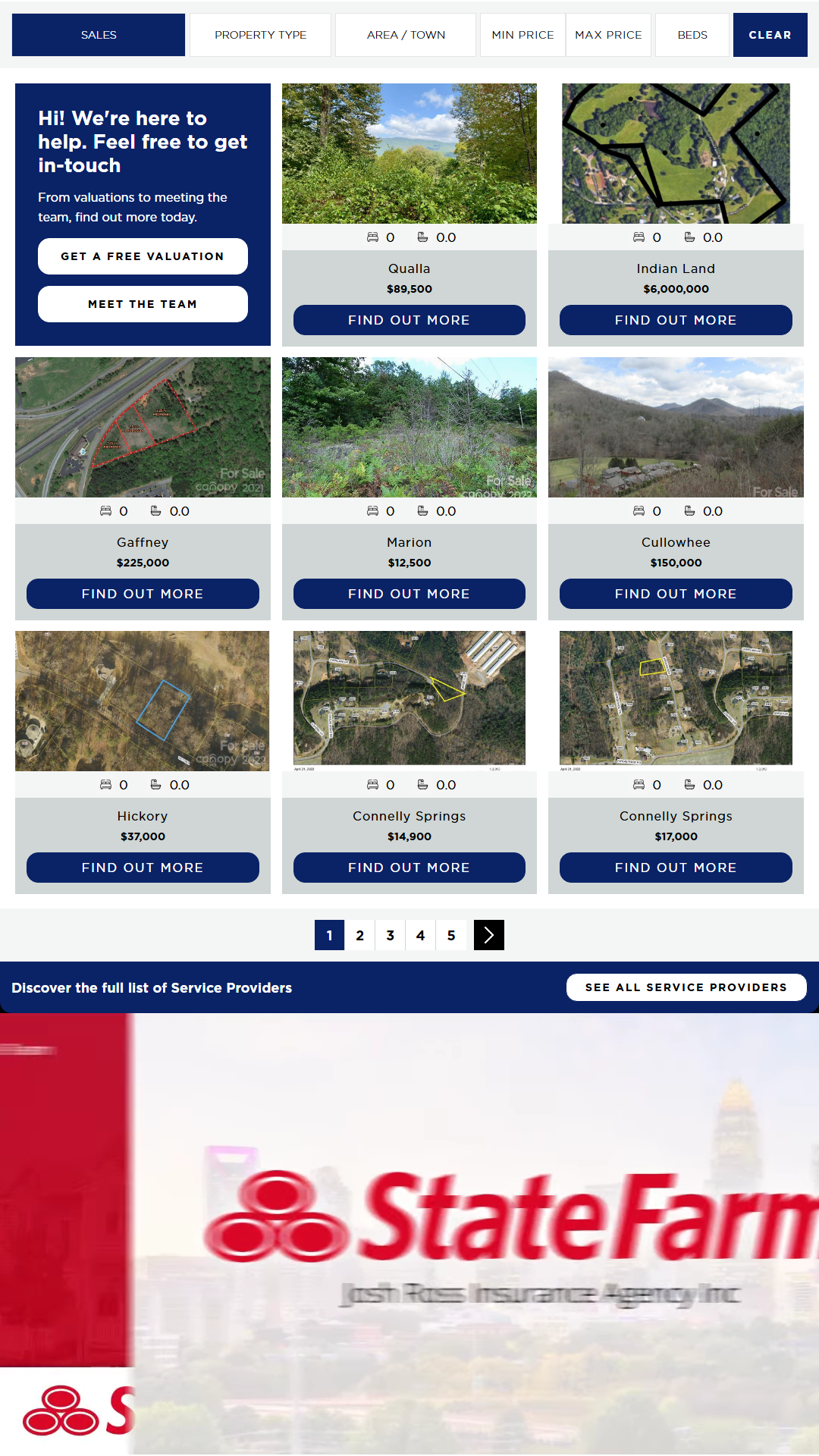819x1456 pixels.
Task: Jump to page 5 of results
Action: pyautogui.click(x=451, y=935)
